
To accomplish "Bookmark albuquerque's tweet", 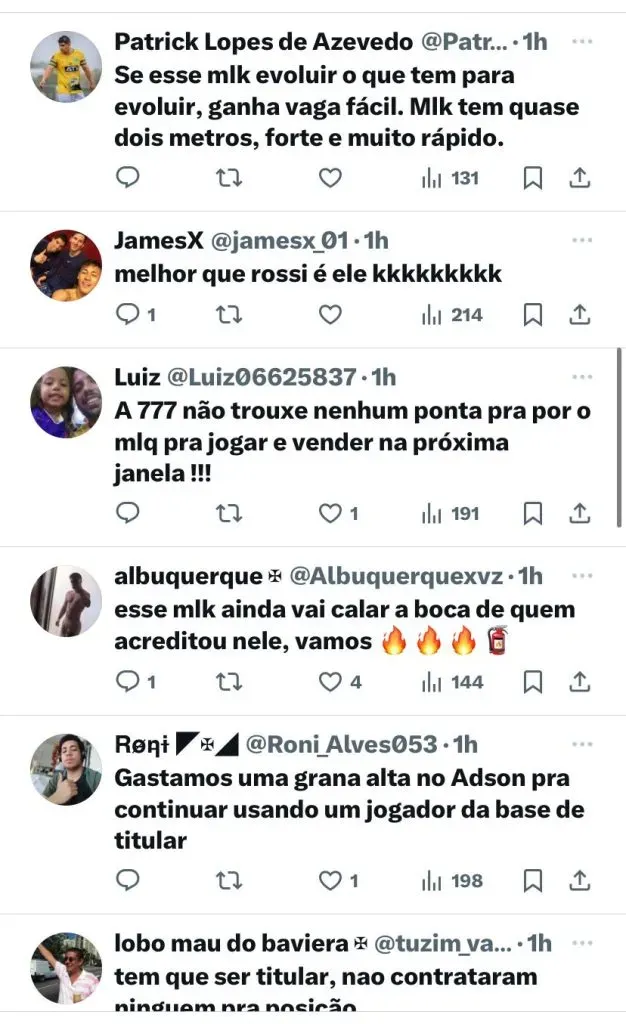I will coord(534,682).
